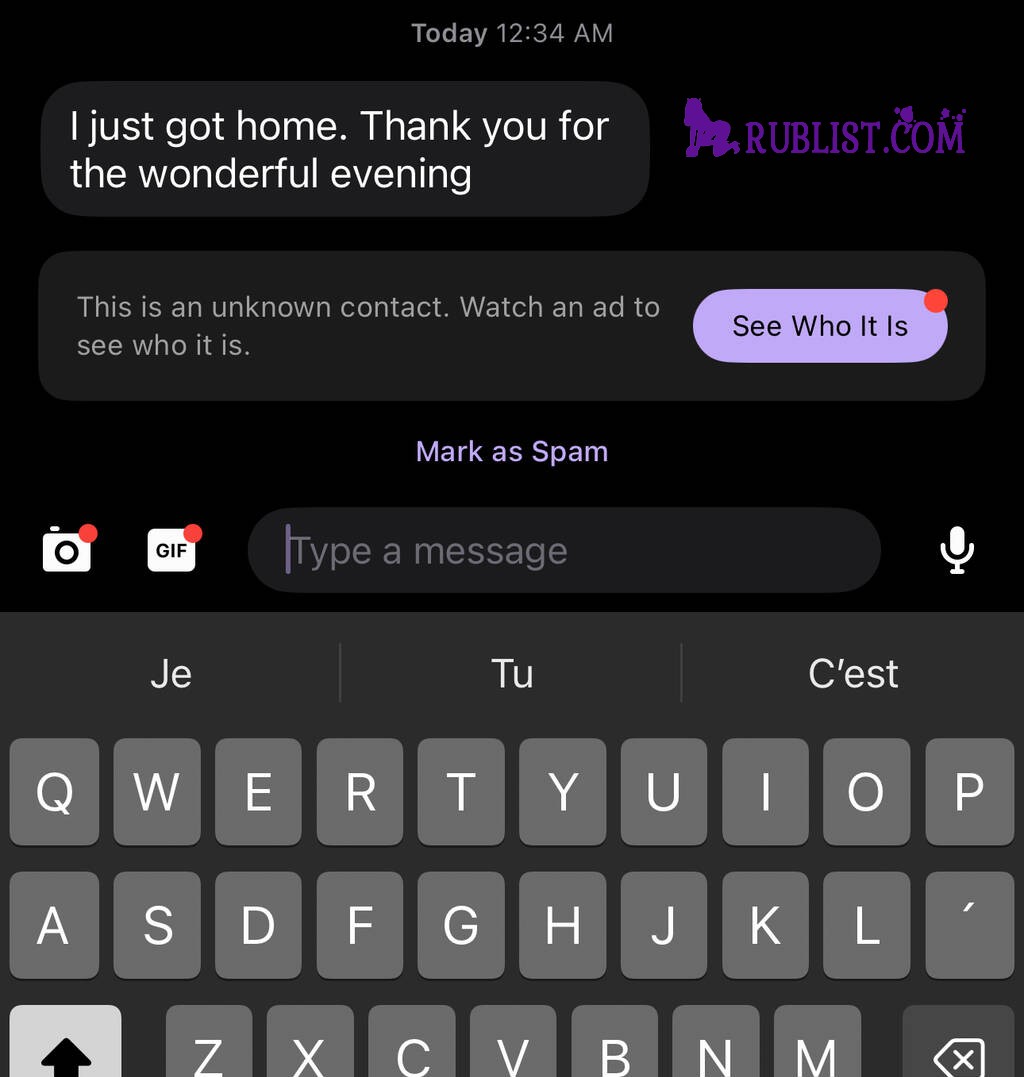Open the camera to attach a photo
The height and width of the screenshot is (1077, 1024).
[x=67, y=550]
